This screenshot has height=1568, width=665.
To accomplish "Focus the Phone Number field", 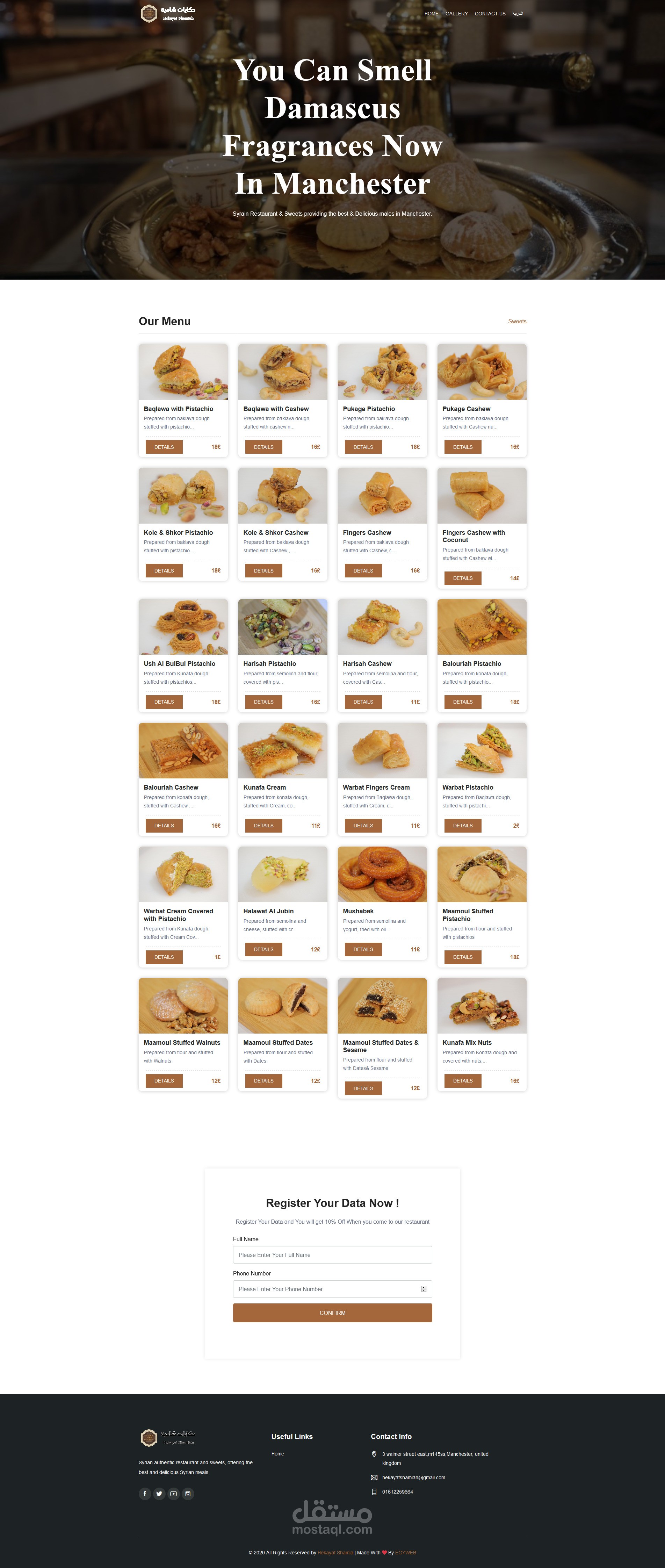I will [x=326, y=1289].
